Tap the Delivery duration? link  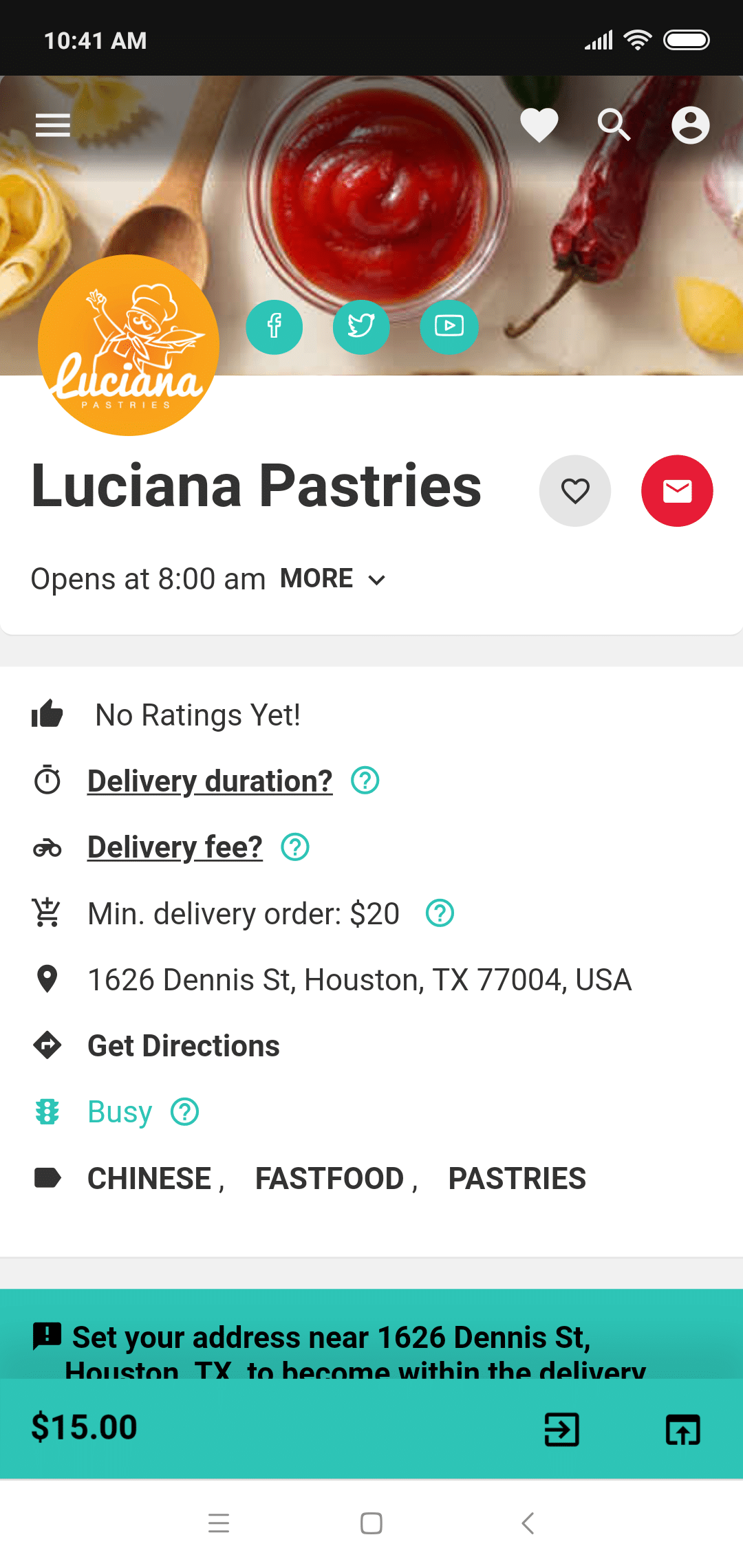point(210,781)
